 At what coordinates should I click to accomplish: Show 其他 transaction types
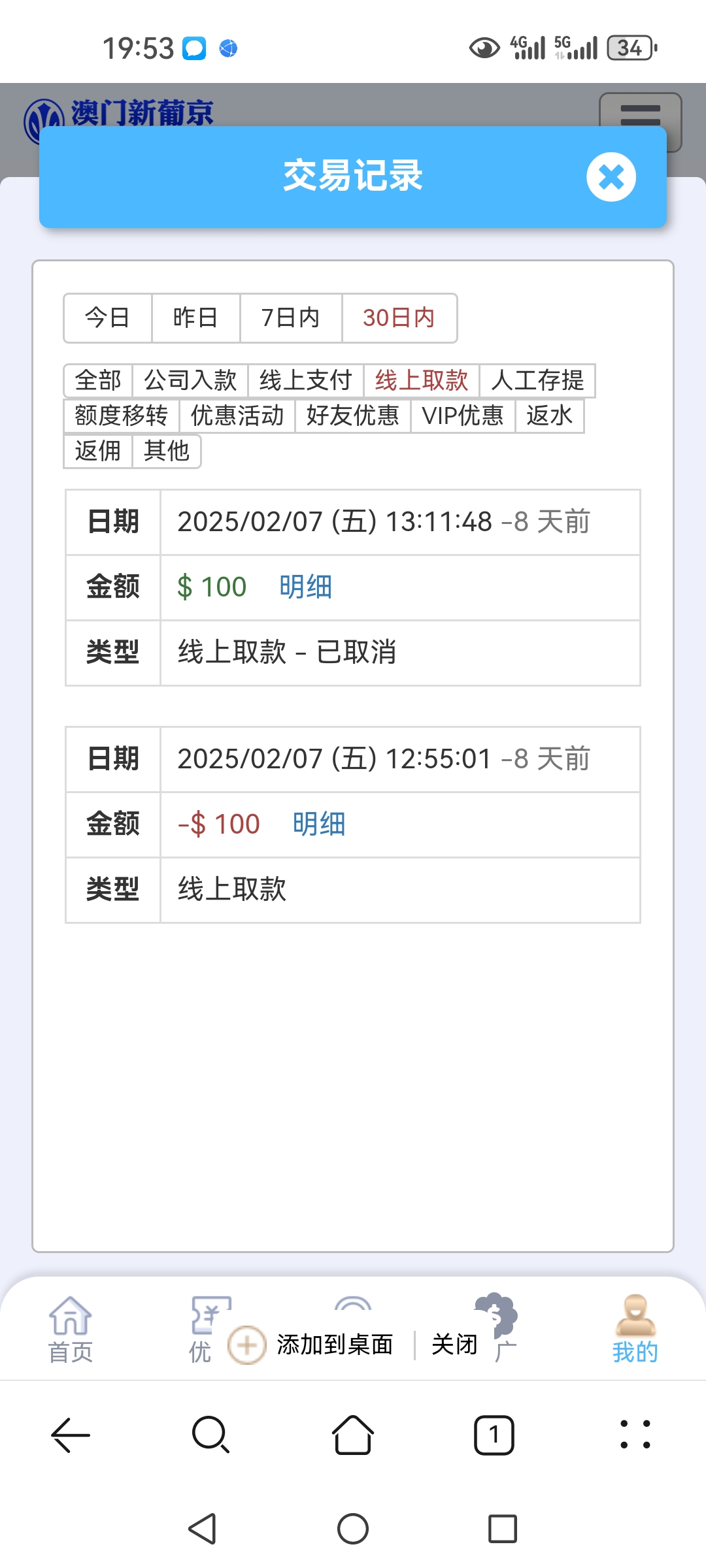coord(167,451)
